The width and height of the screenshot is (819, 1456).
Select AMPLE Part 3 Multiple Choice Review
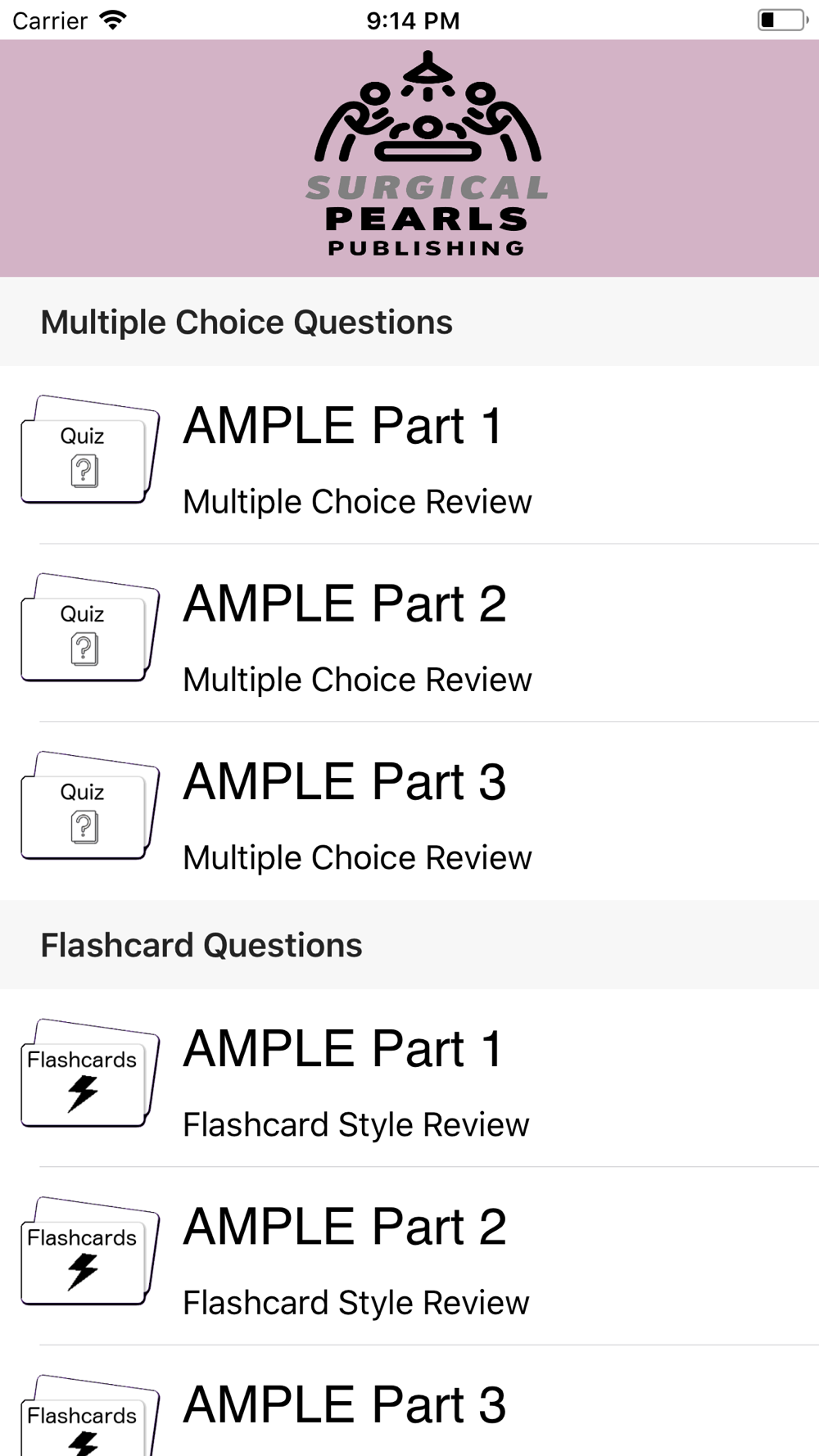tap(409, 811)
